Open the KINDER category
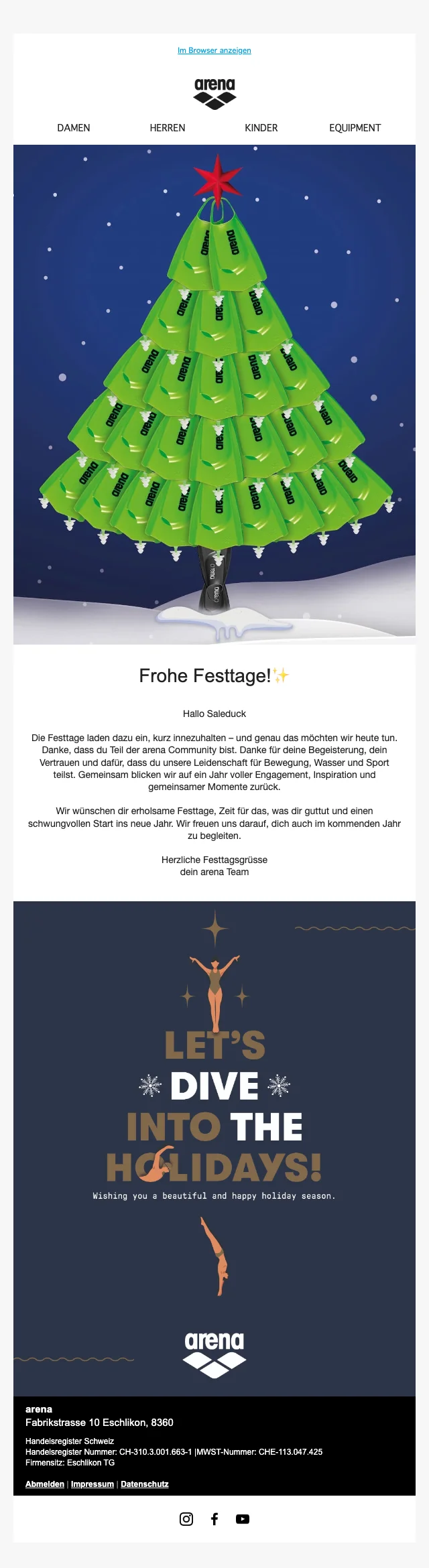Image resolution: width=429 pixels, height=1568 pixels. (x=261, y=128)
